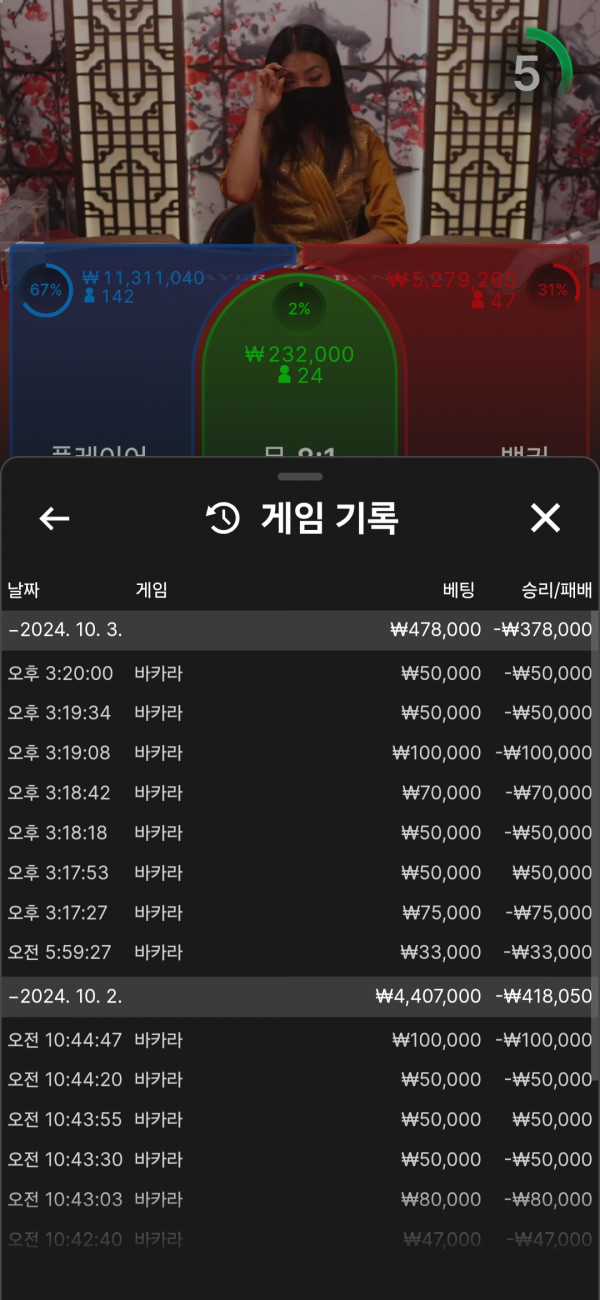Open the 오전 10:44:20 baccarat record
Viewport: 600px width, 1300px height.
[300, 1080]
